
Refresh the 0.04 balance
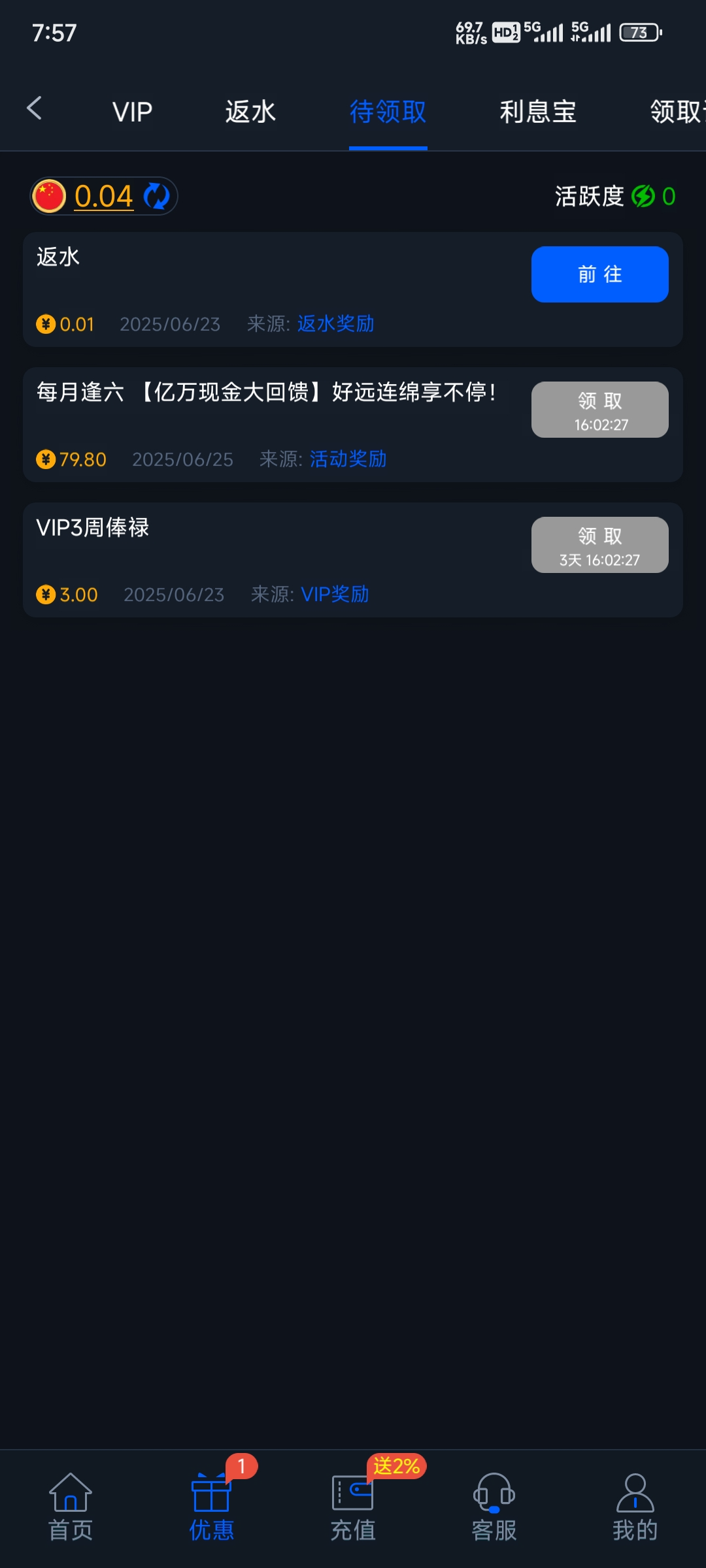tap(157, 196)
